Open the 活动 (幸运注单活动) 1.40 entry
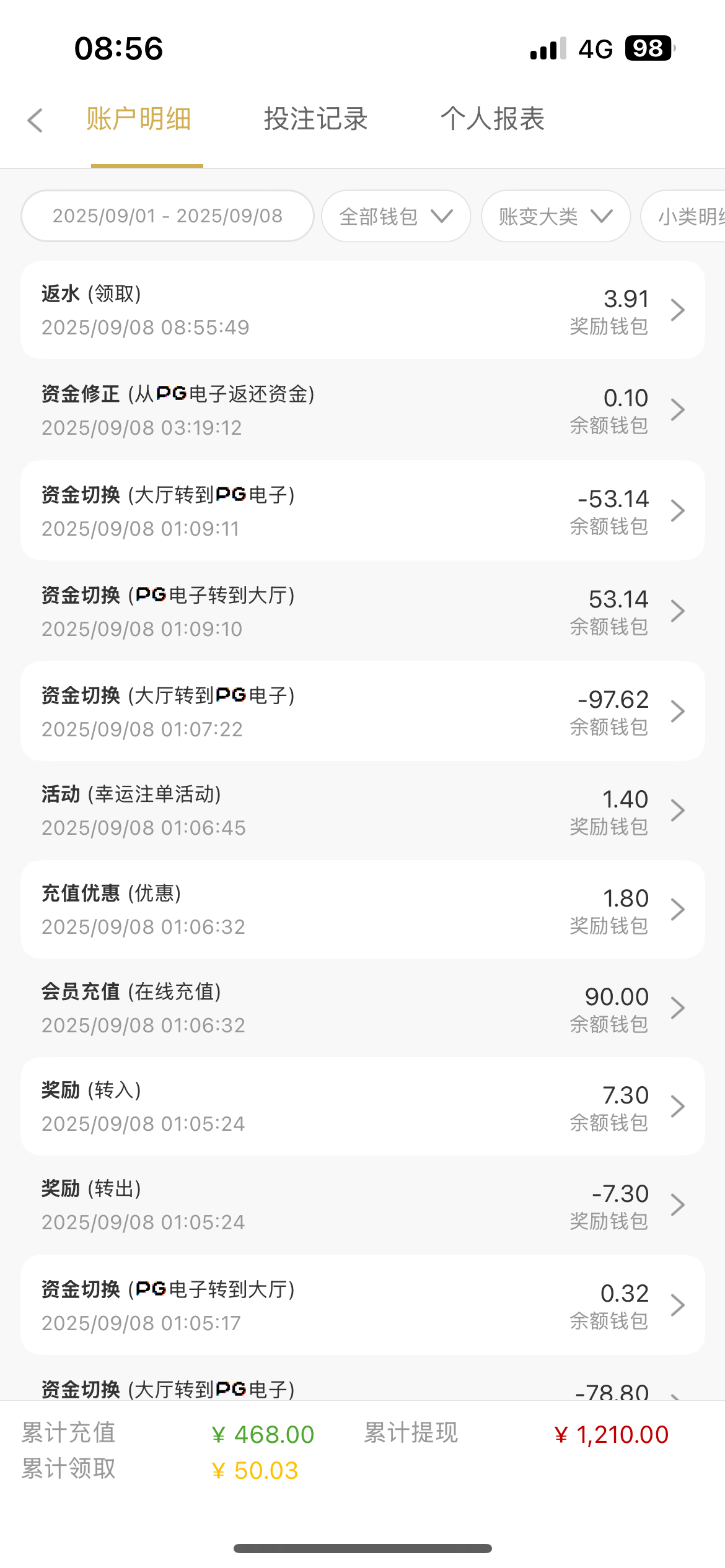 362,811
